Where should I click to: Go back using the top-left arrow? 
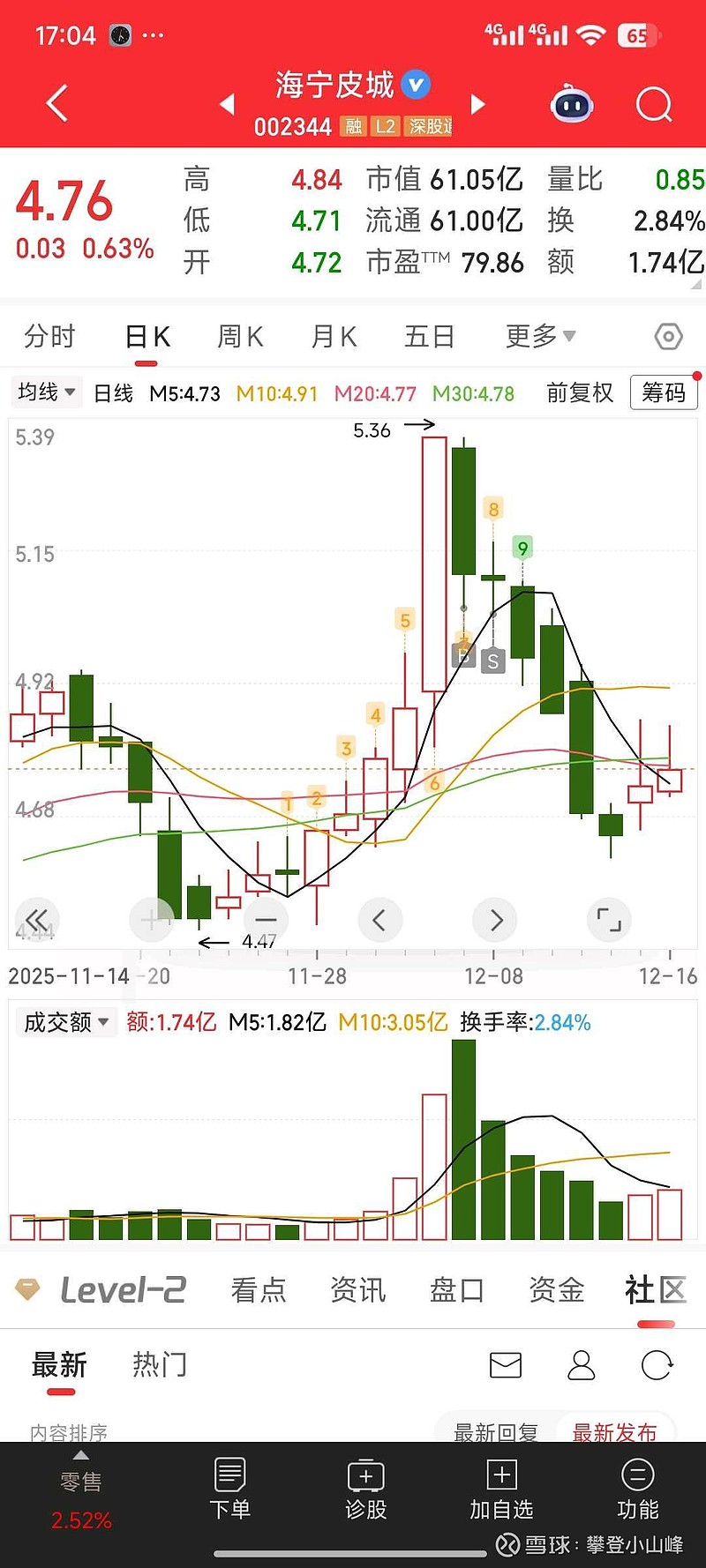click(x=57, y=104)
